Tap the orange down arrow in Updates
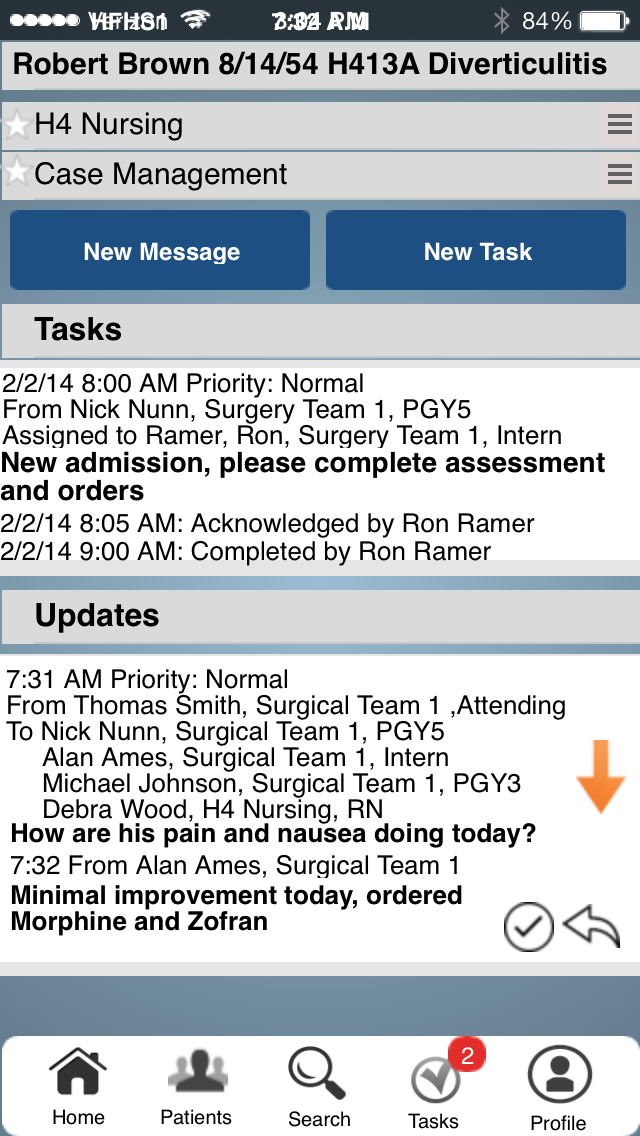Image resolution: width=640 pixels, height=1136 pixels. 601,777
